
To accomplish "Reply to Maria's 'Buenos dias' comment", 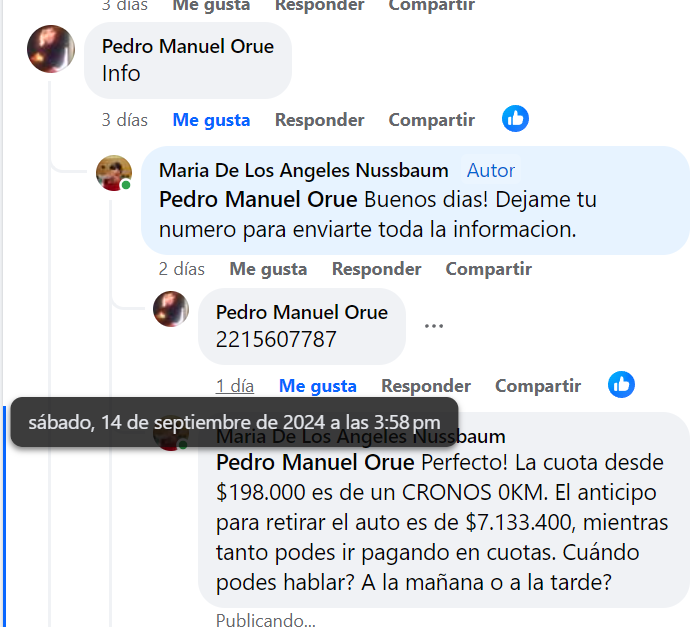I will tap(376, 269).
